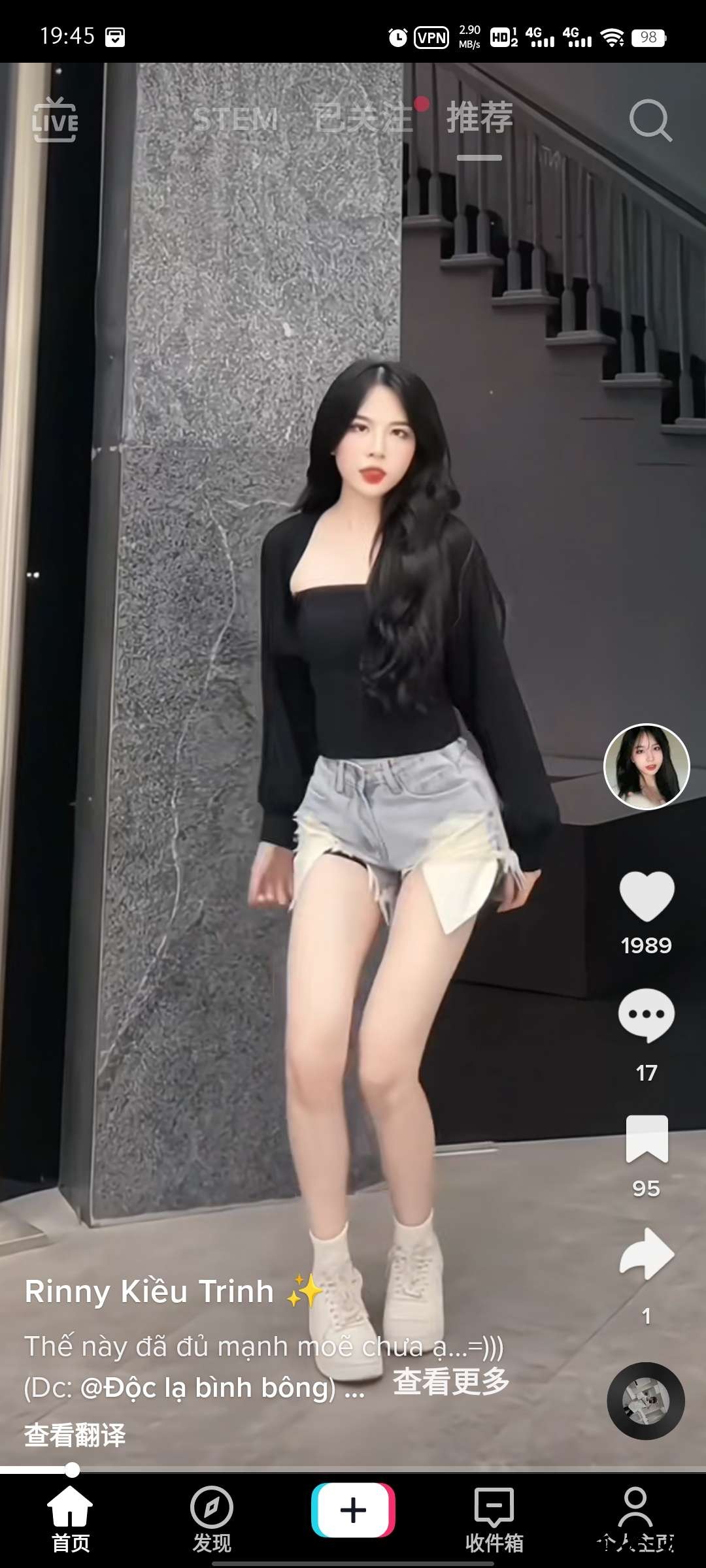The width and height of the screenshot is (706, 1568).
Task: Open the creator's profile avatar
Action: click(646, 767)
